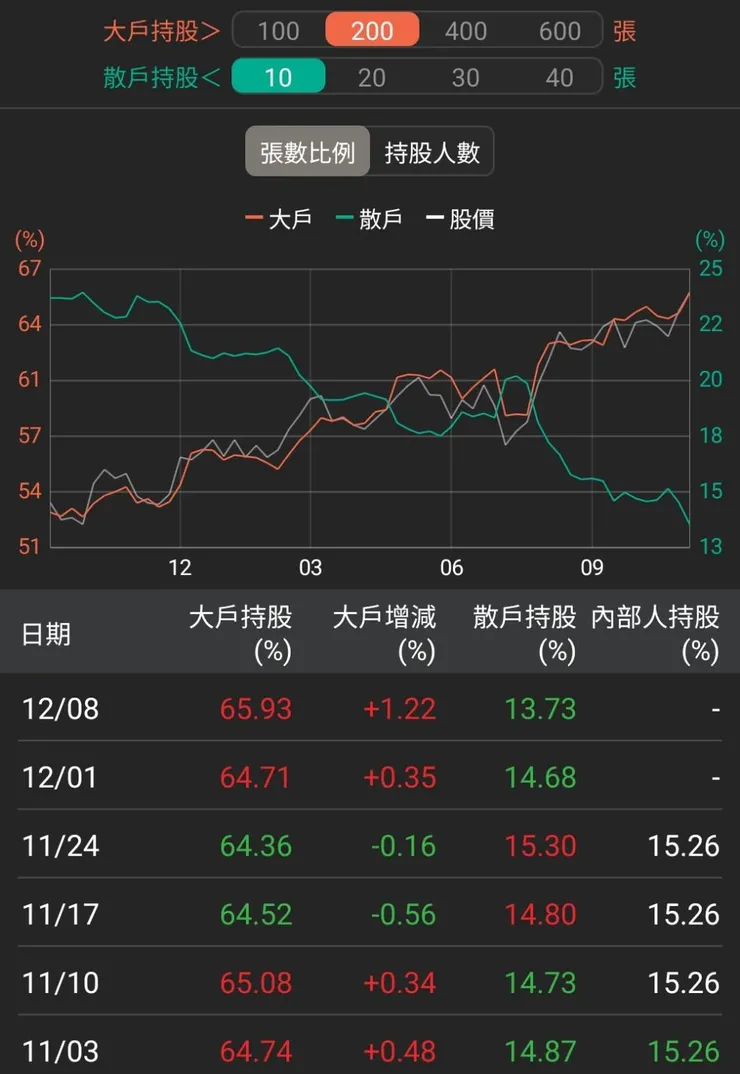
Task: Select the 12/01 data row
Action: click(370, 777)
